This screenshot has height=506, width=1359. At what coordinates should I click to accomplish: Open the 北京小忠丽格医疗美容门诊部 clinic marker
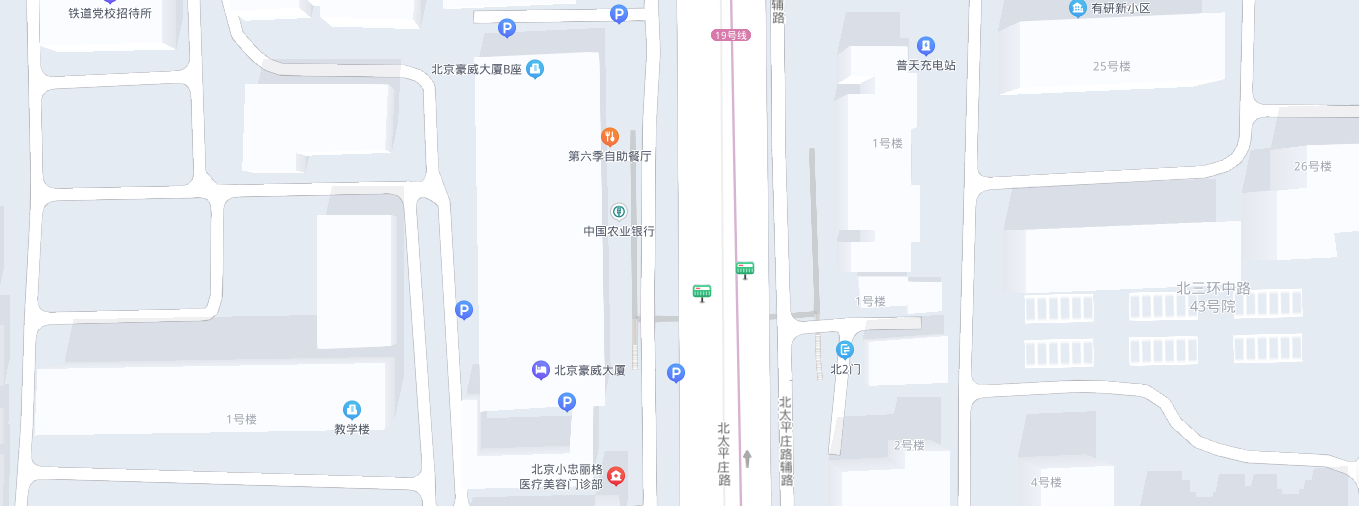pyautogui.click(x=618, y=476)
